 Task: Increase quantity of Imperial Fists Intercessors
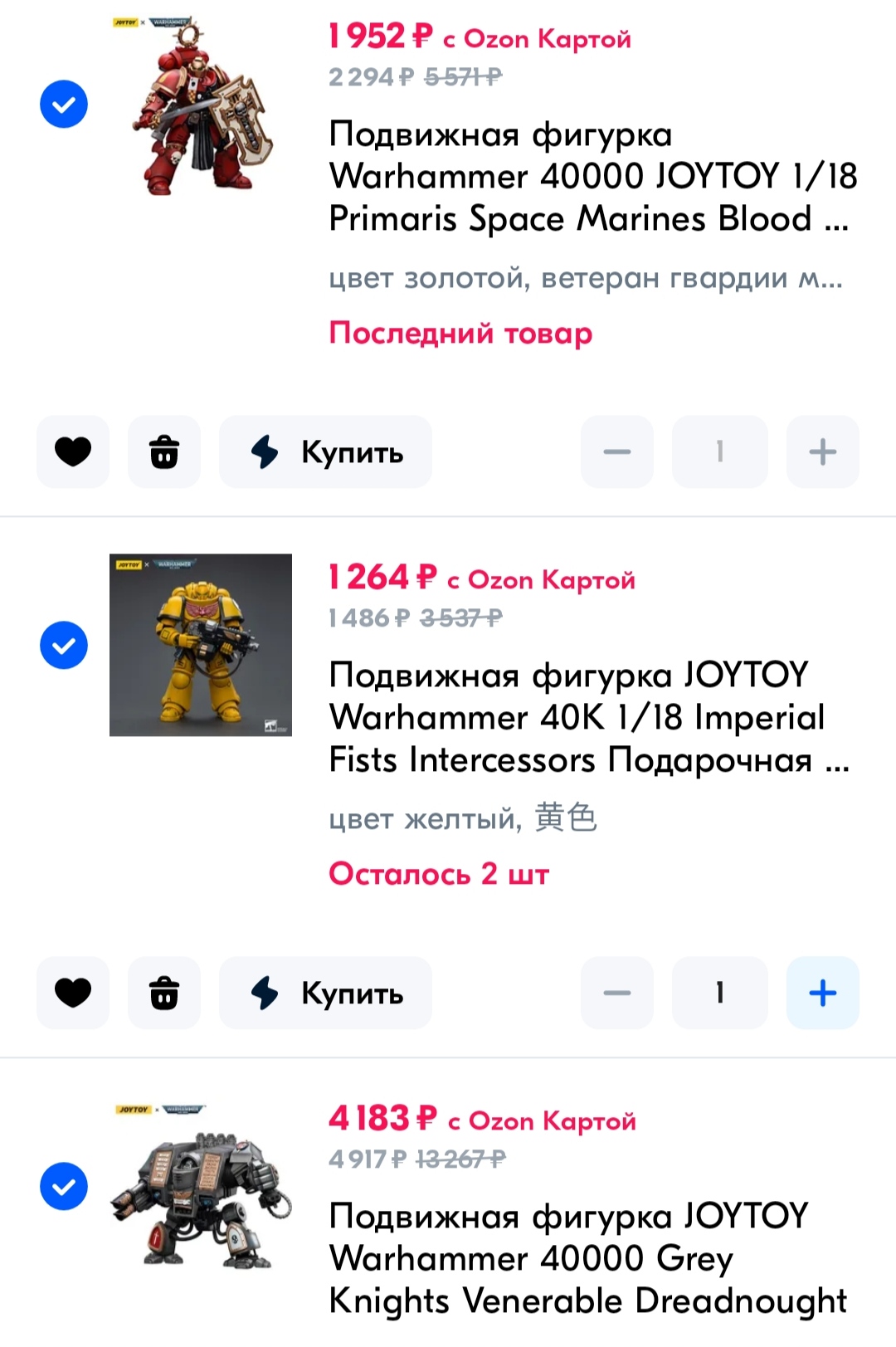point(822,993)
